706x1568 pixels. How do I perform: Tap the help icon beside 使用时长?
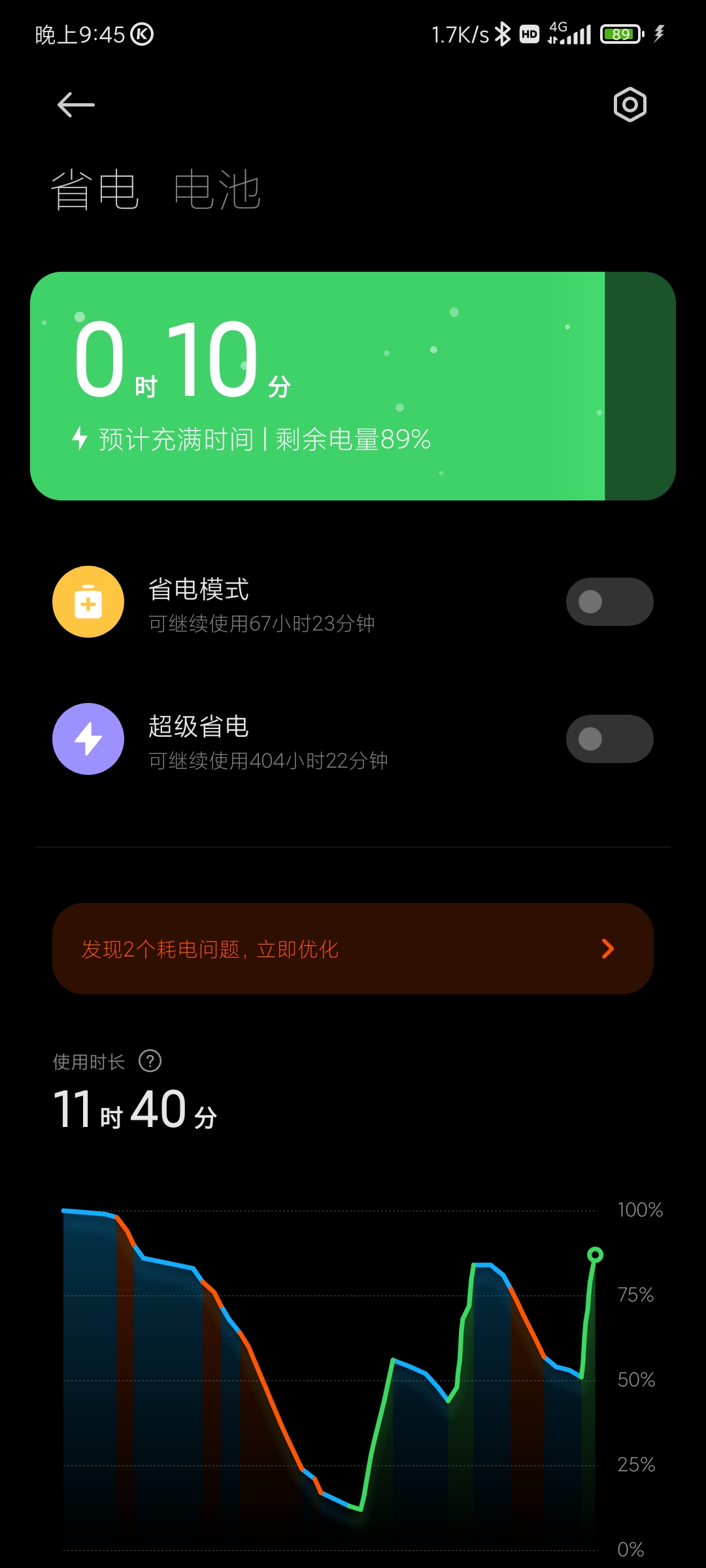coord(150,1061)
